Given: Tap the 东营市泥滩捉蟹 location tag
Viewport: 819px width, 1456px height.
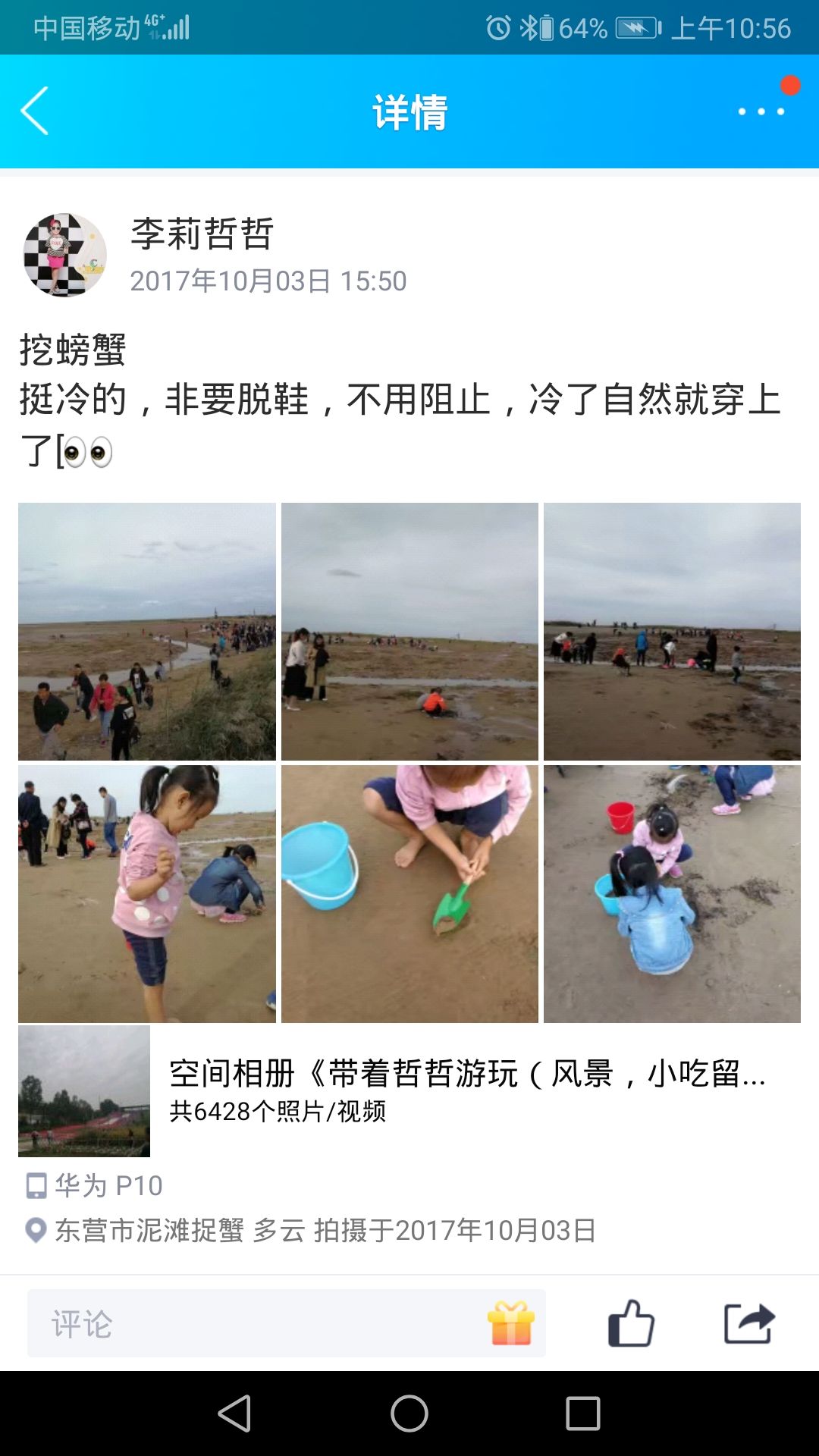Looking at the screenshot, I should tap(150, 1230).
